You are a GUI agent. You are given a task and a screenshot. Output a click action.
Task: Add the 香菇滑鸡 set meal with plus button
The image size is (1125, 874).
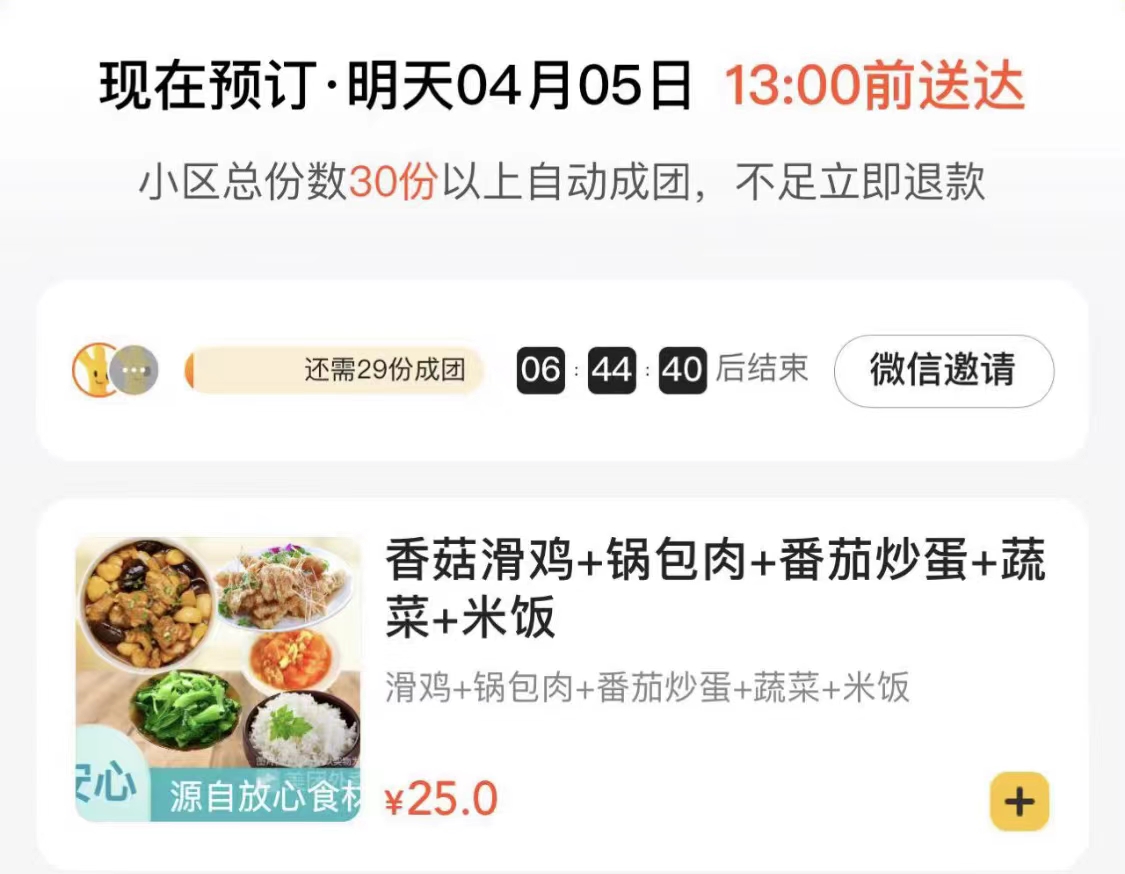pos(1019,801)
